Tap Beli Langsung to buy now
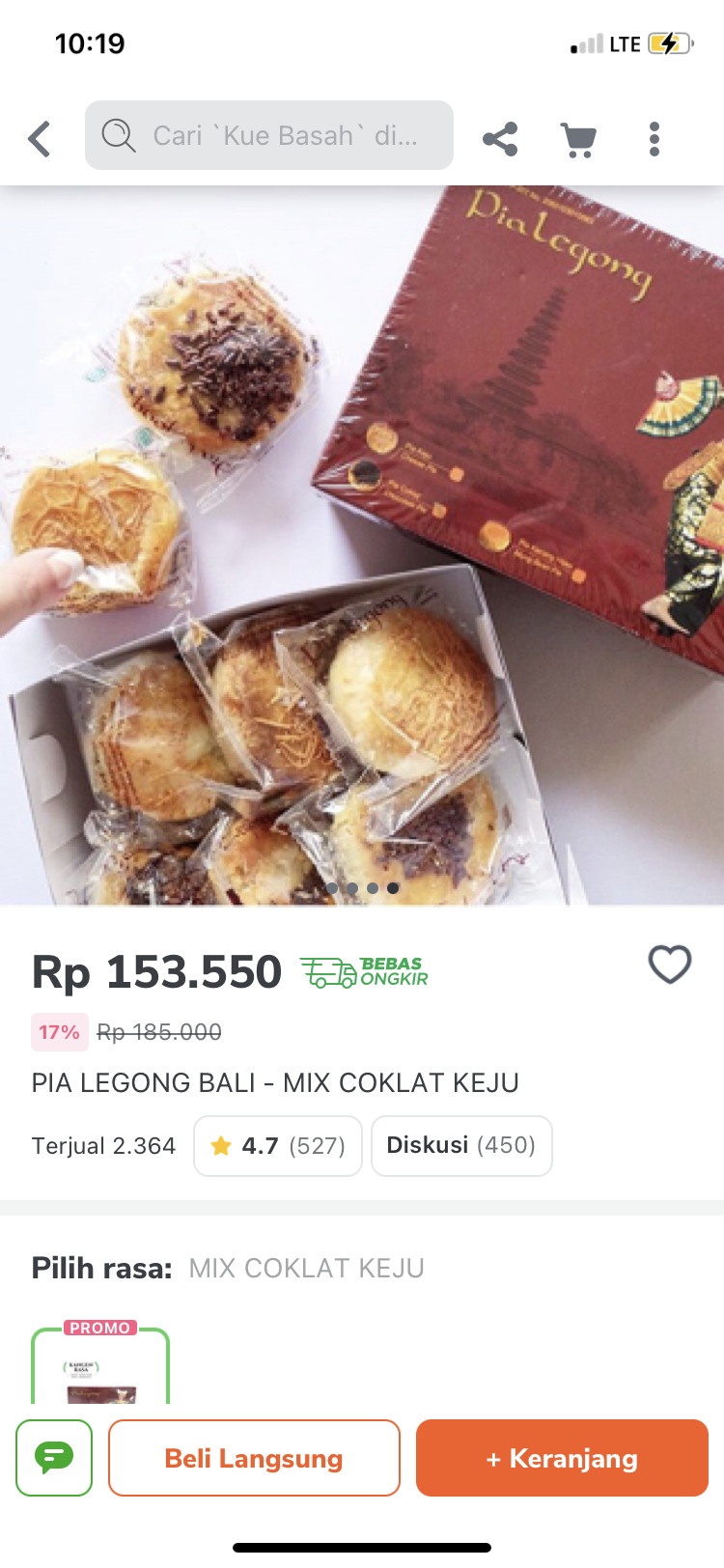 point(254,1458)
